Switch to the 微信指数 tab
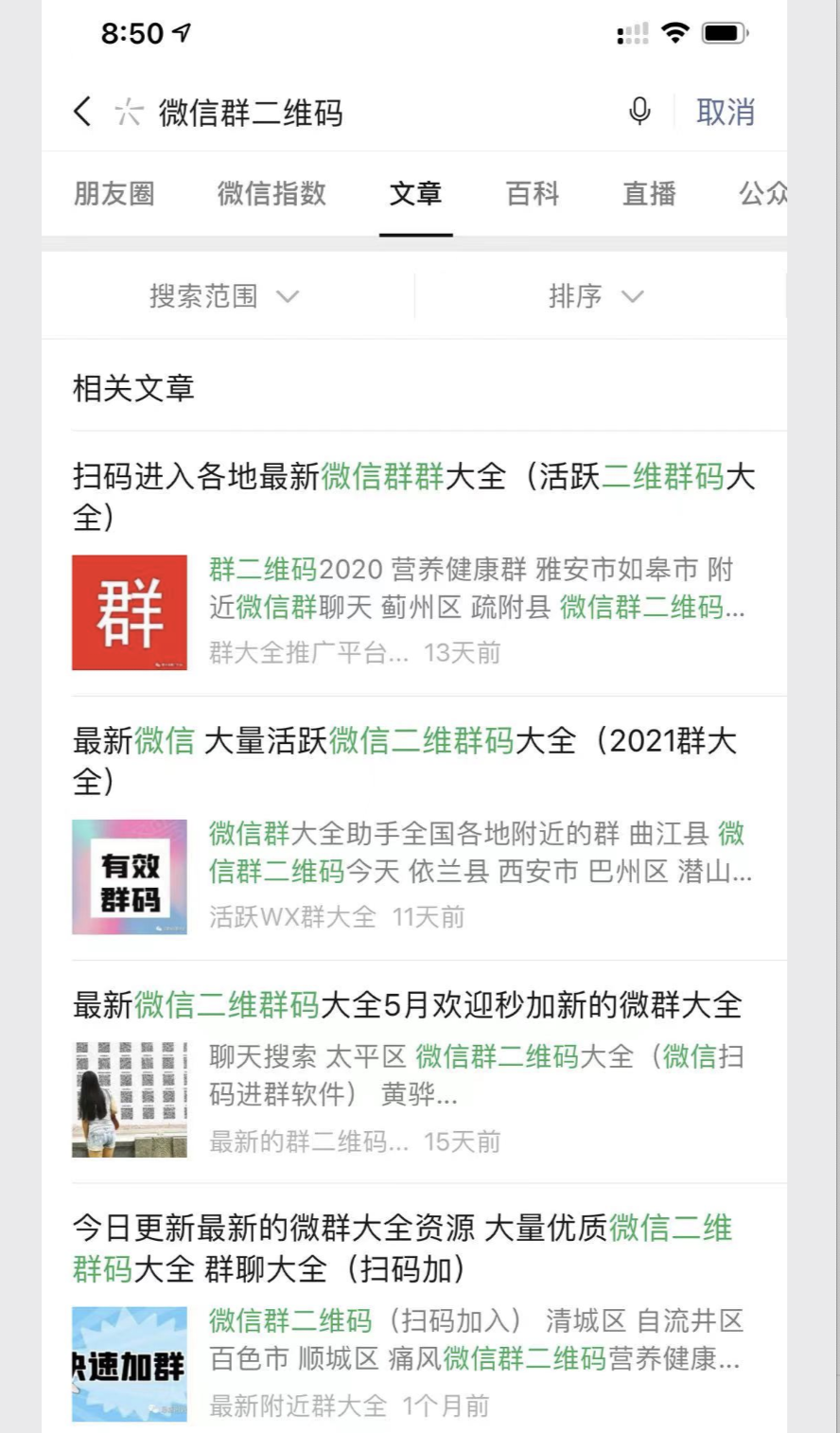 point(271,194)
